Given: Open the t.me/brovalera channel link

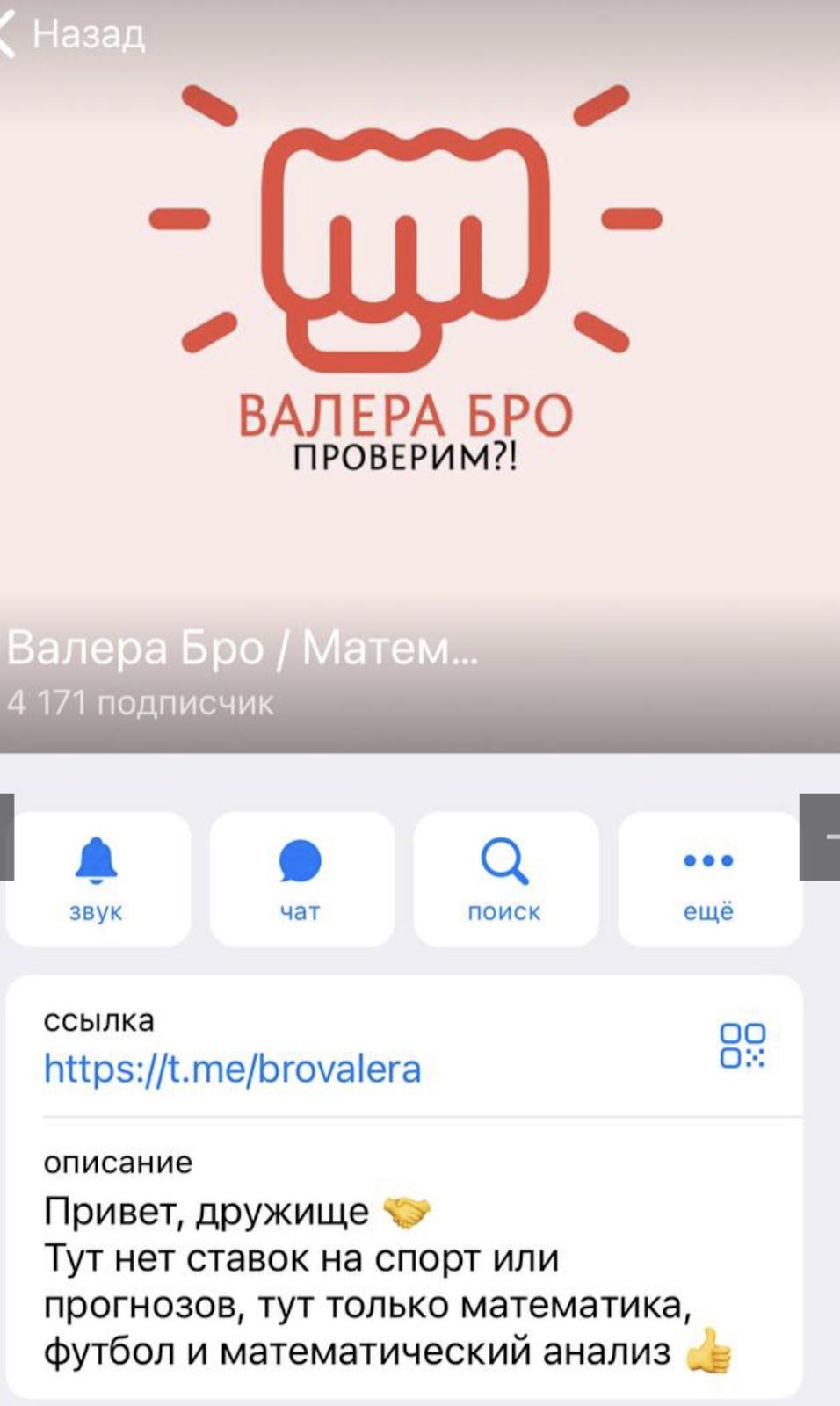Looking at the screenshot, I should click(233, 1069).
